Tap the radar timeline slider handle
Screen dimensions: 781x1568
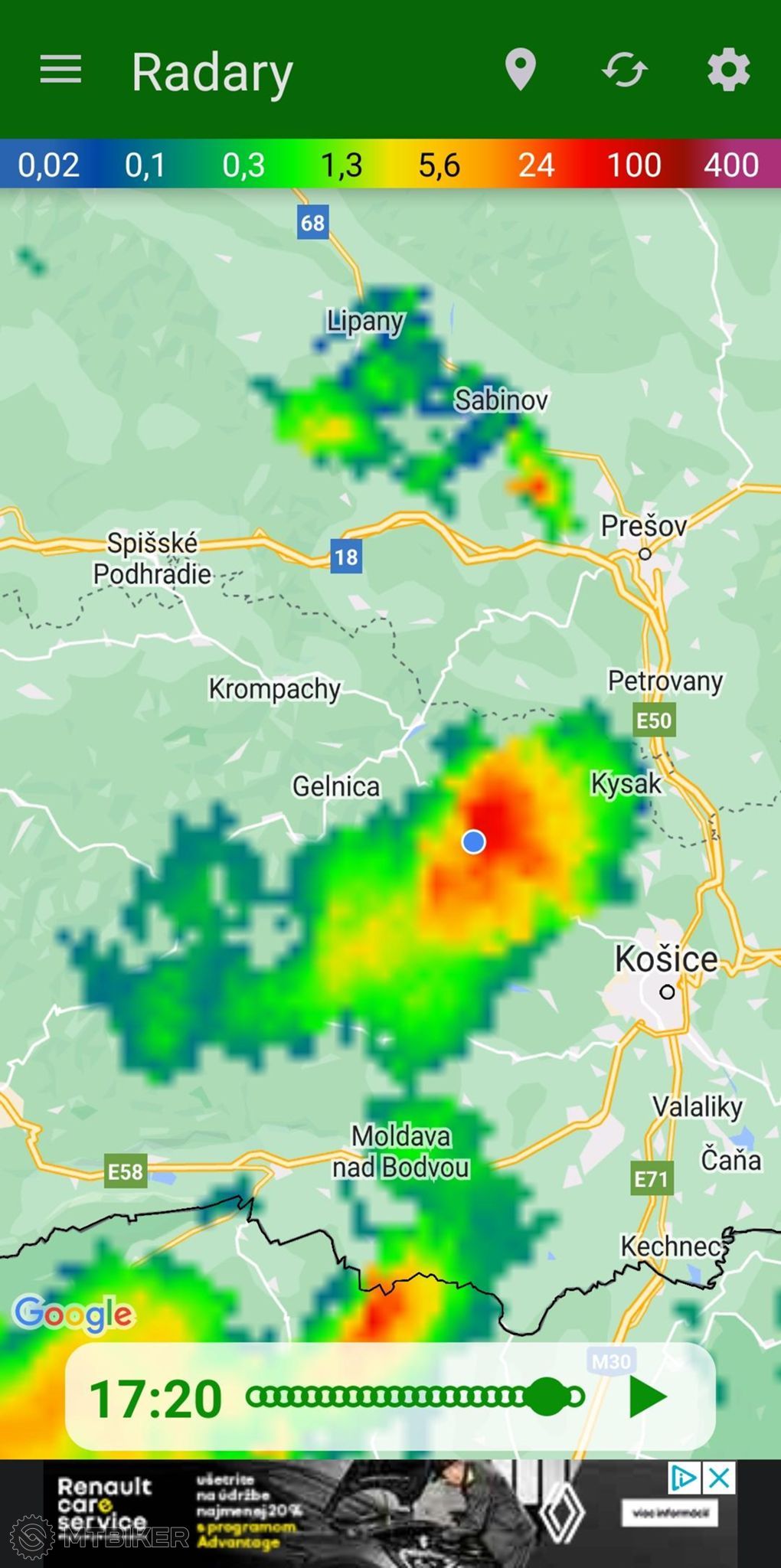pos(546,1397)
